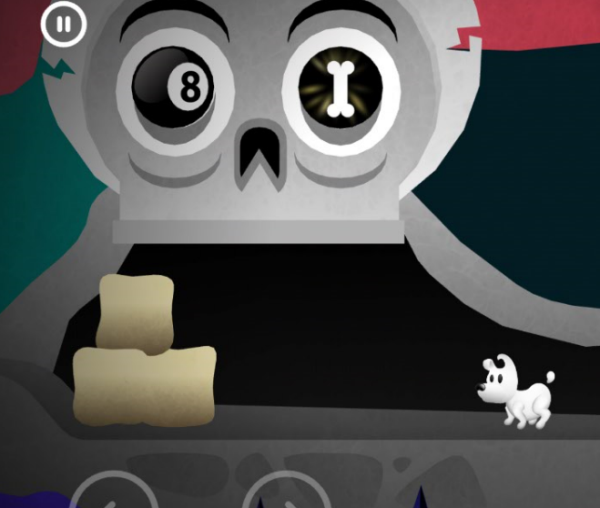Pause the game
Screen dimensions: 600x508
[x=63, y=24]
